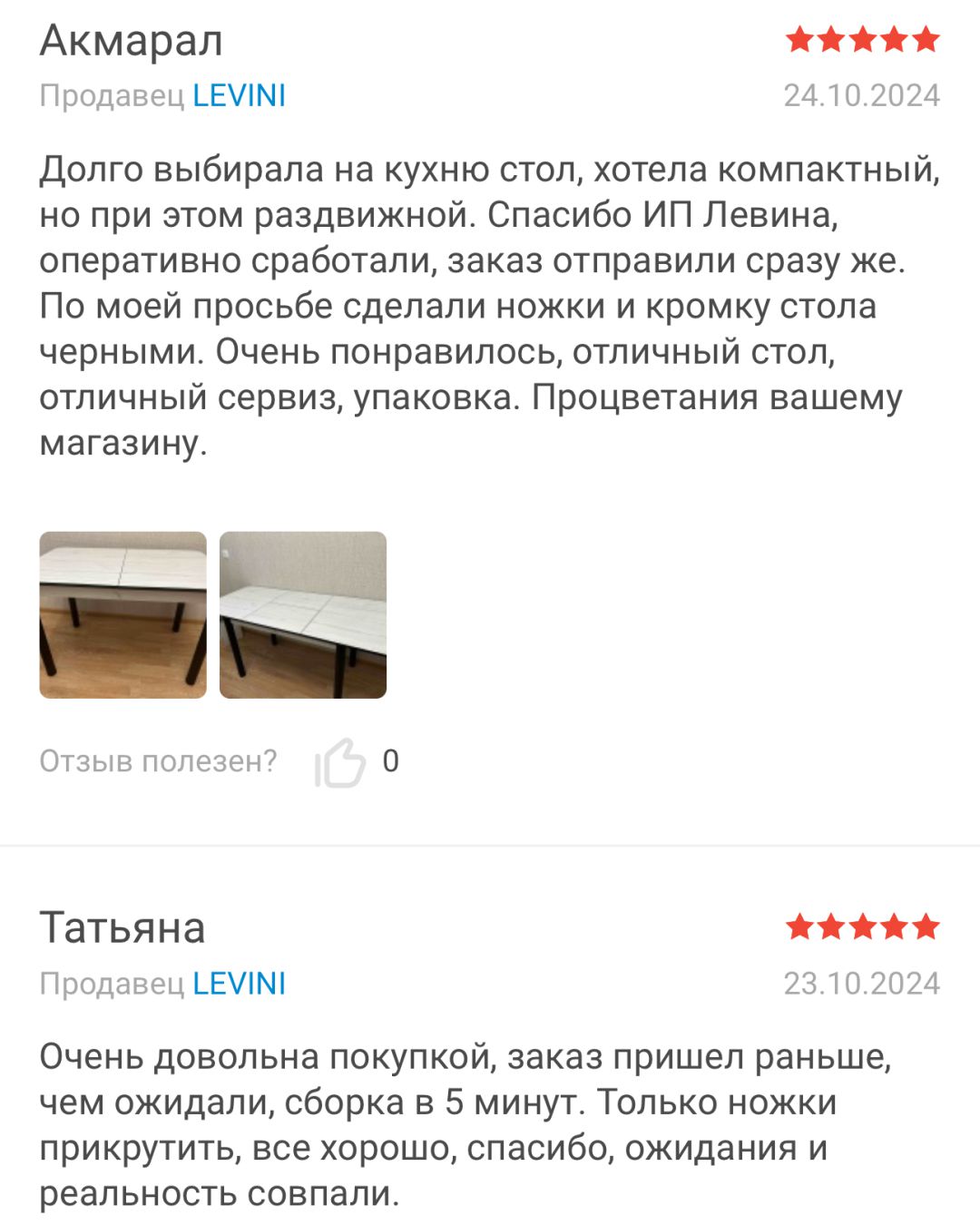
Task: Mark Акмарал's review as helpful
Action: tap(340, 762)
